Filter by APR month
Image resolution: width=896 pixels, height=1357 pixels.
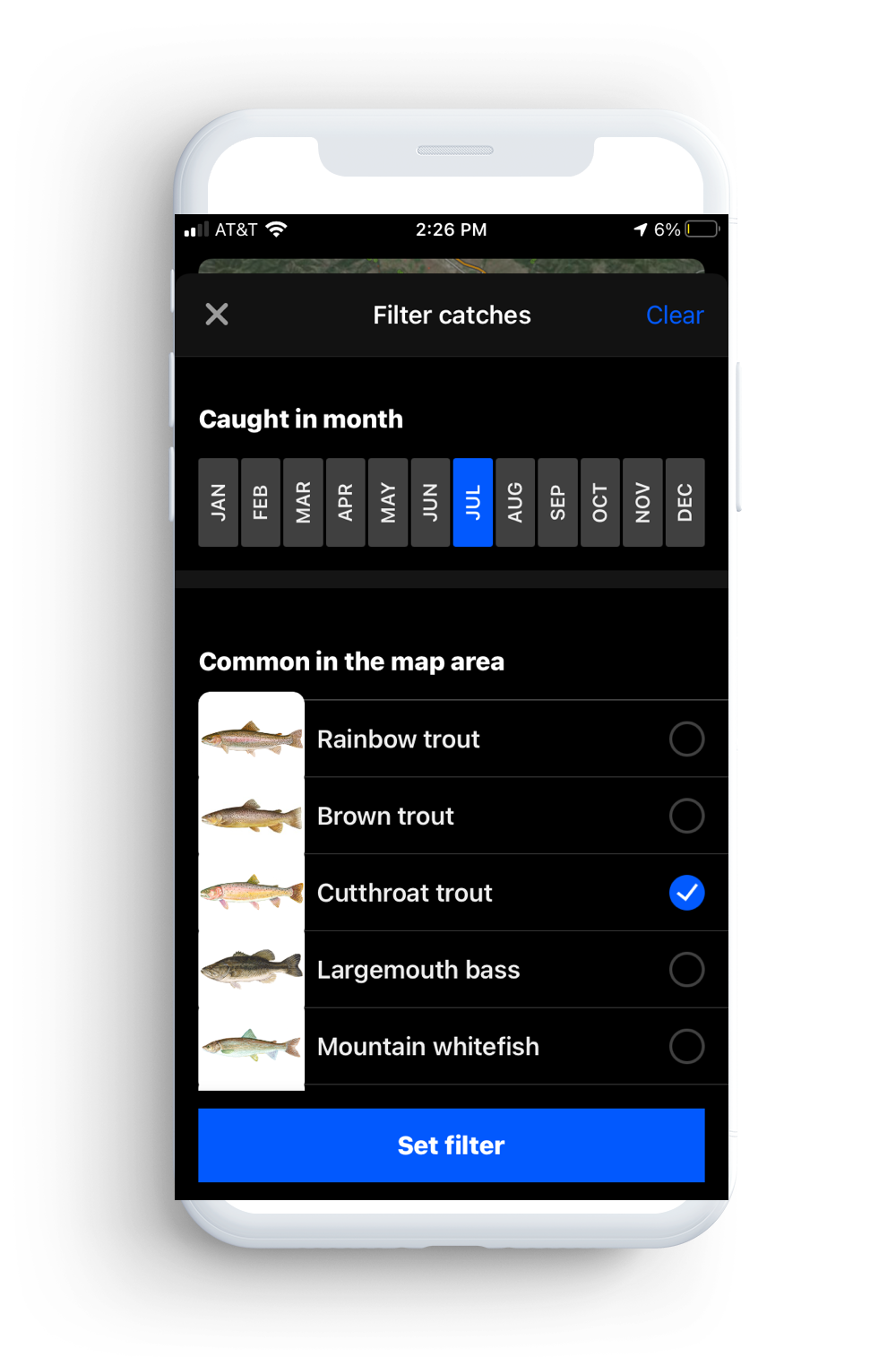pyautogui.click(x=345, y=502)
